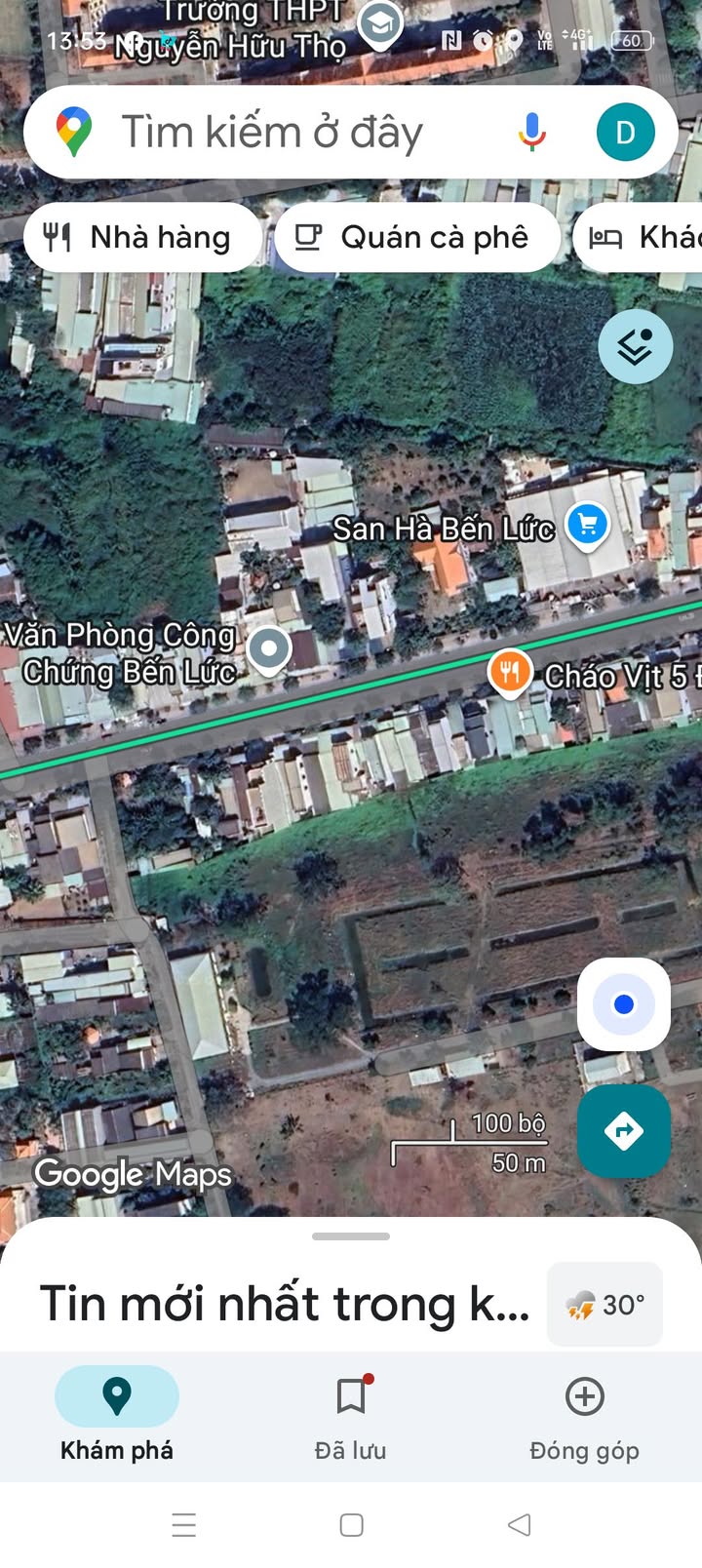702x1568 pixels.
Task: Return to the home screen
Action: pos(352,1524)
